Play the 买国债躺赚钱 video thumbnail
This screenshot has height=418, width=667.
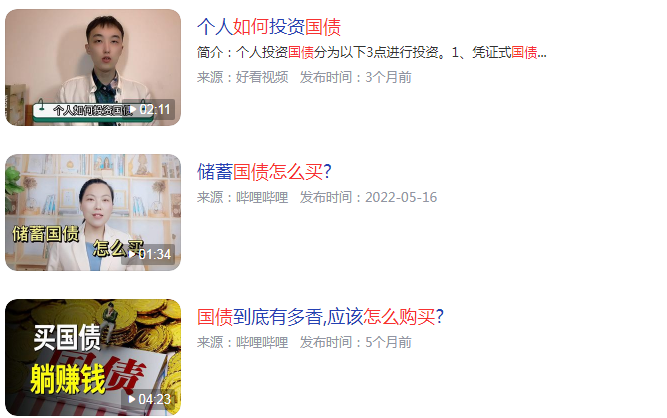coord(93,357)
